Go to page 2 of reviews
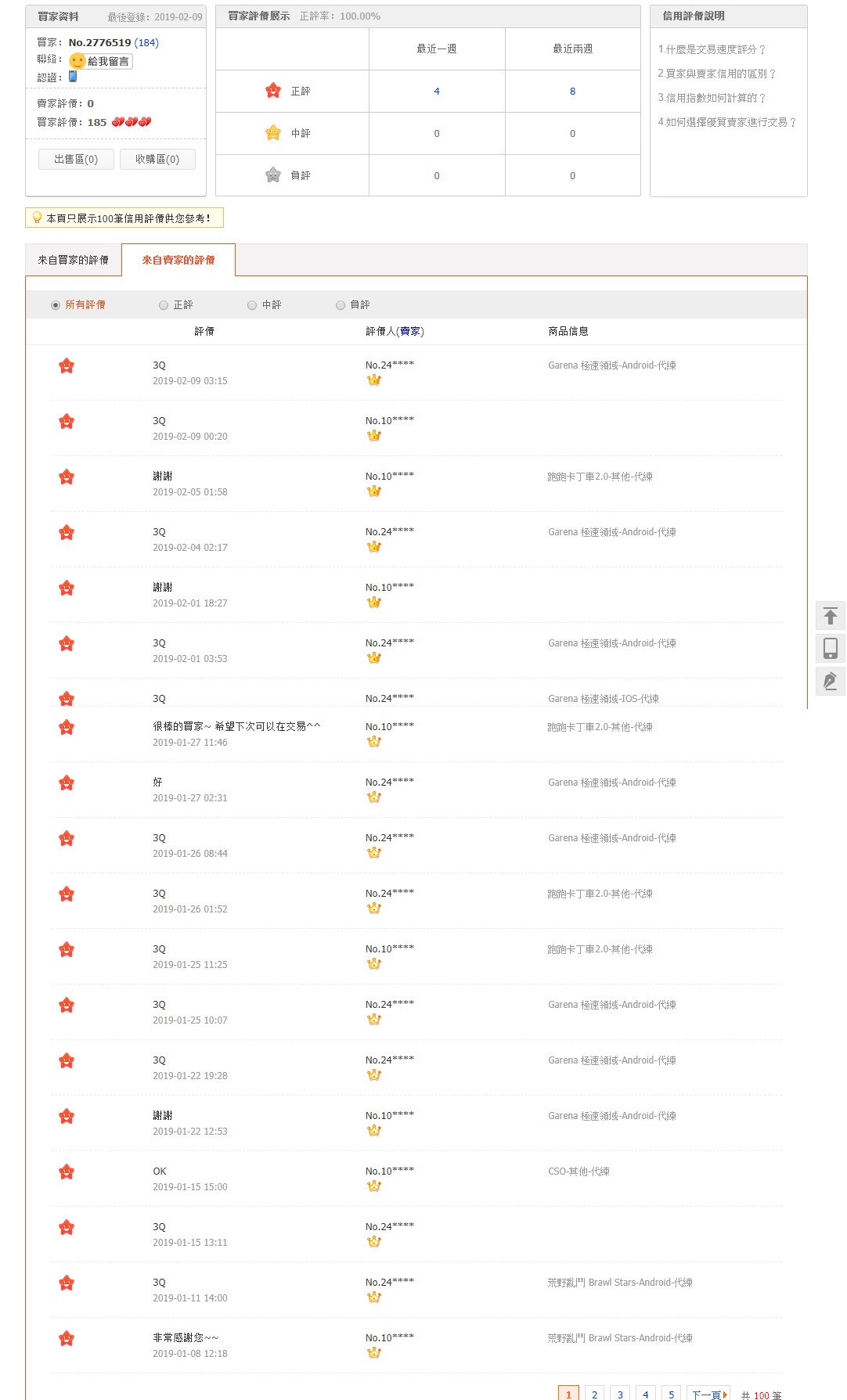The height and width of the screenshot is (1400, 847). tap(595, 1394)
